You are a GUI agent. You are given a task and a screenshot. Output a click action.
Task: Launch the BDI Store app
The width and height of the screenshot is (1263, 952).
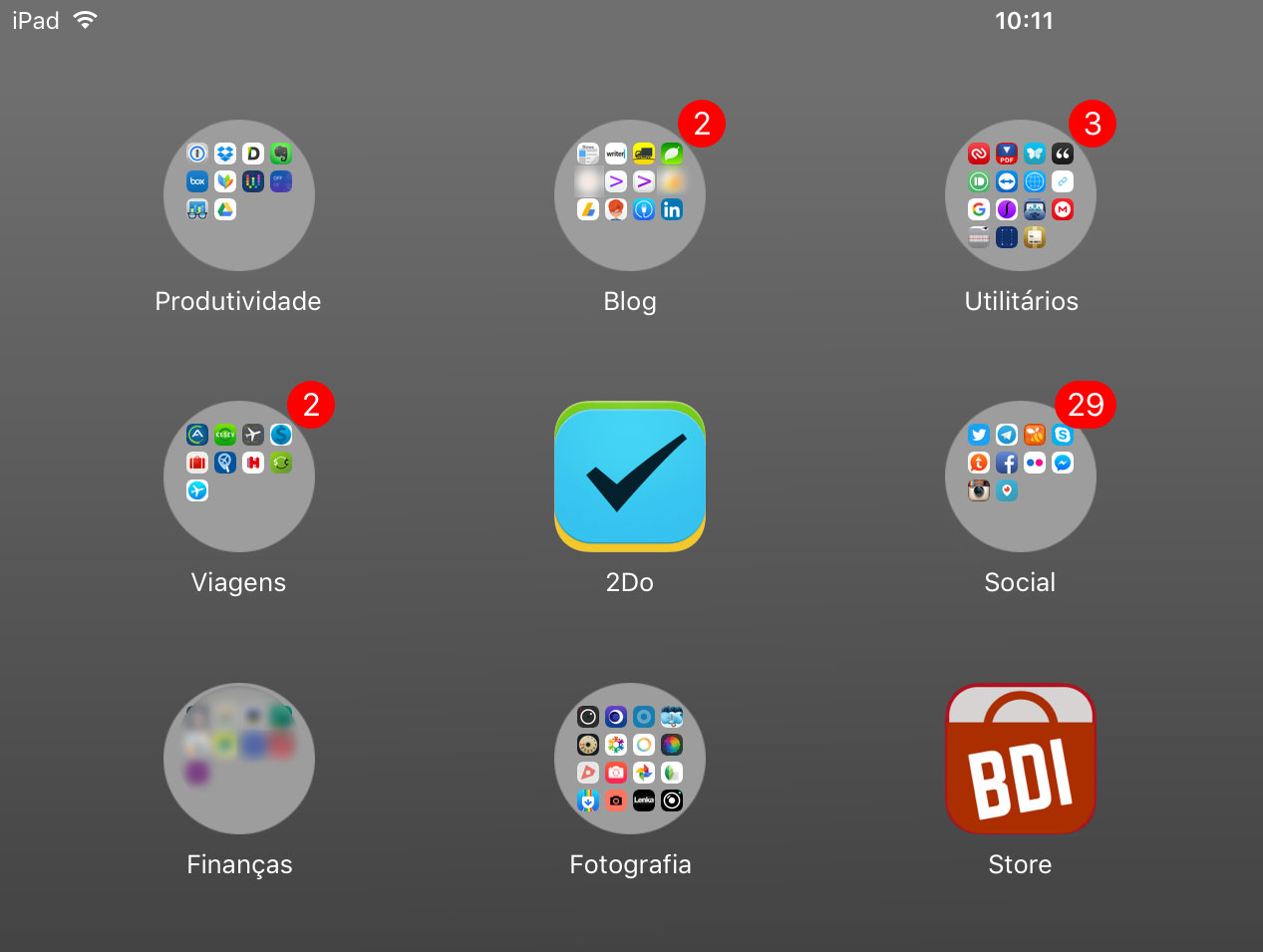point(1021,759)
